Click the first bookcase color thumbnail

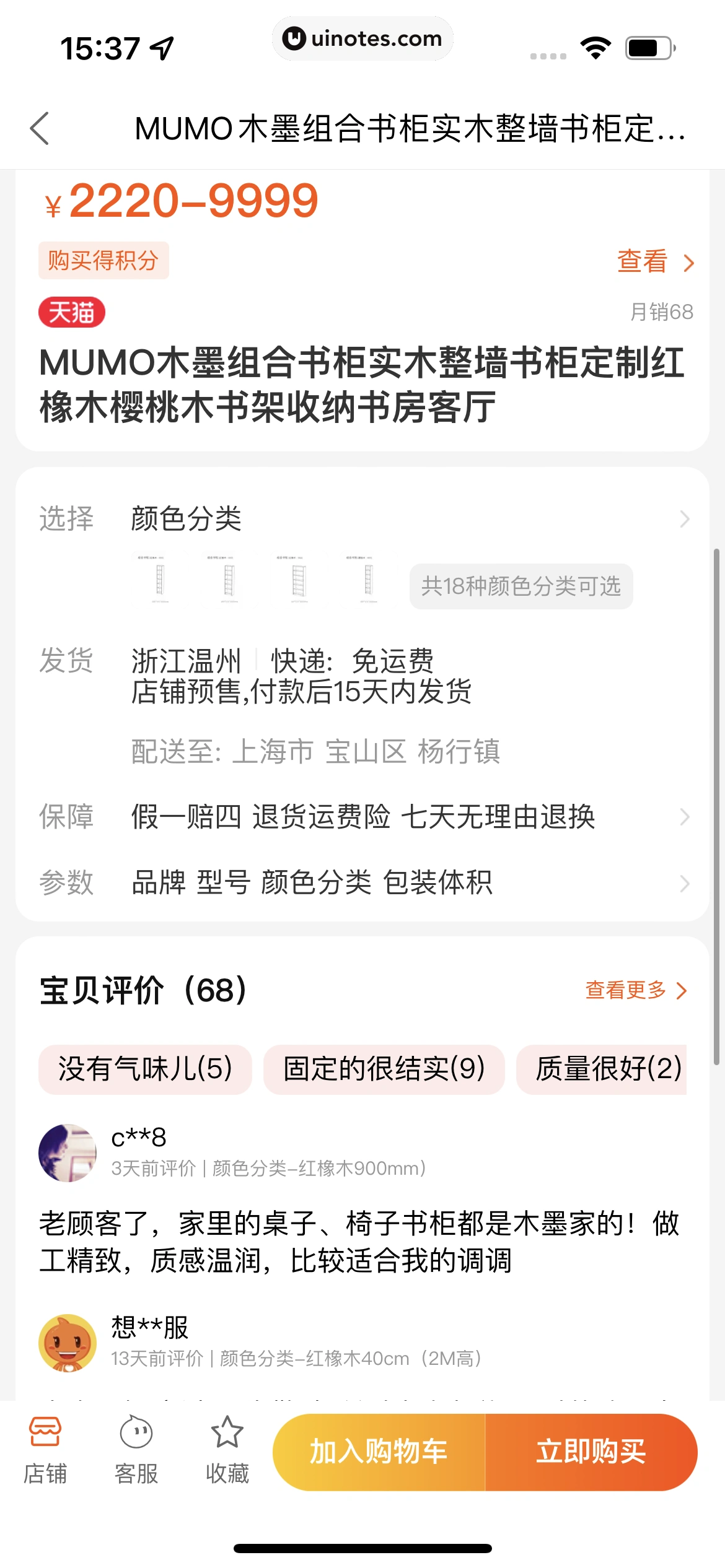[158, 581]
